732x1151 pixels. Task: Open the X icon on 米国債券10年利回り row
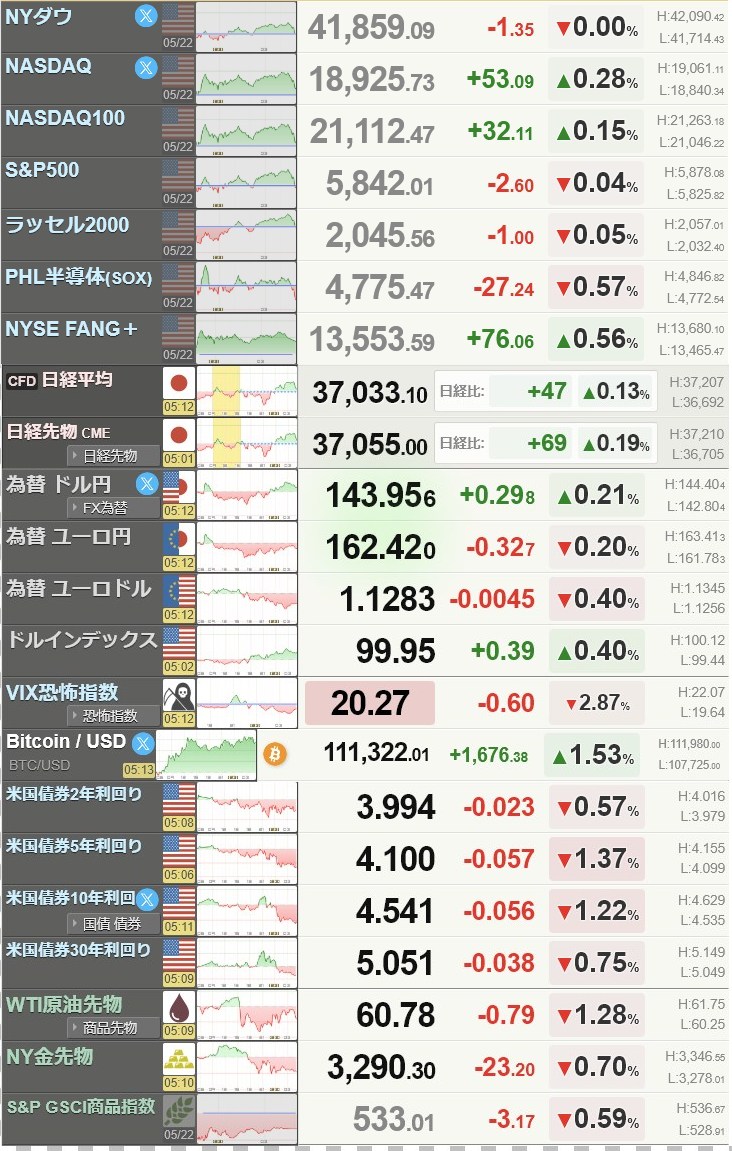(147, 899)
